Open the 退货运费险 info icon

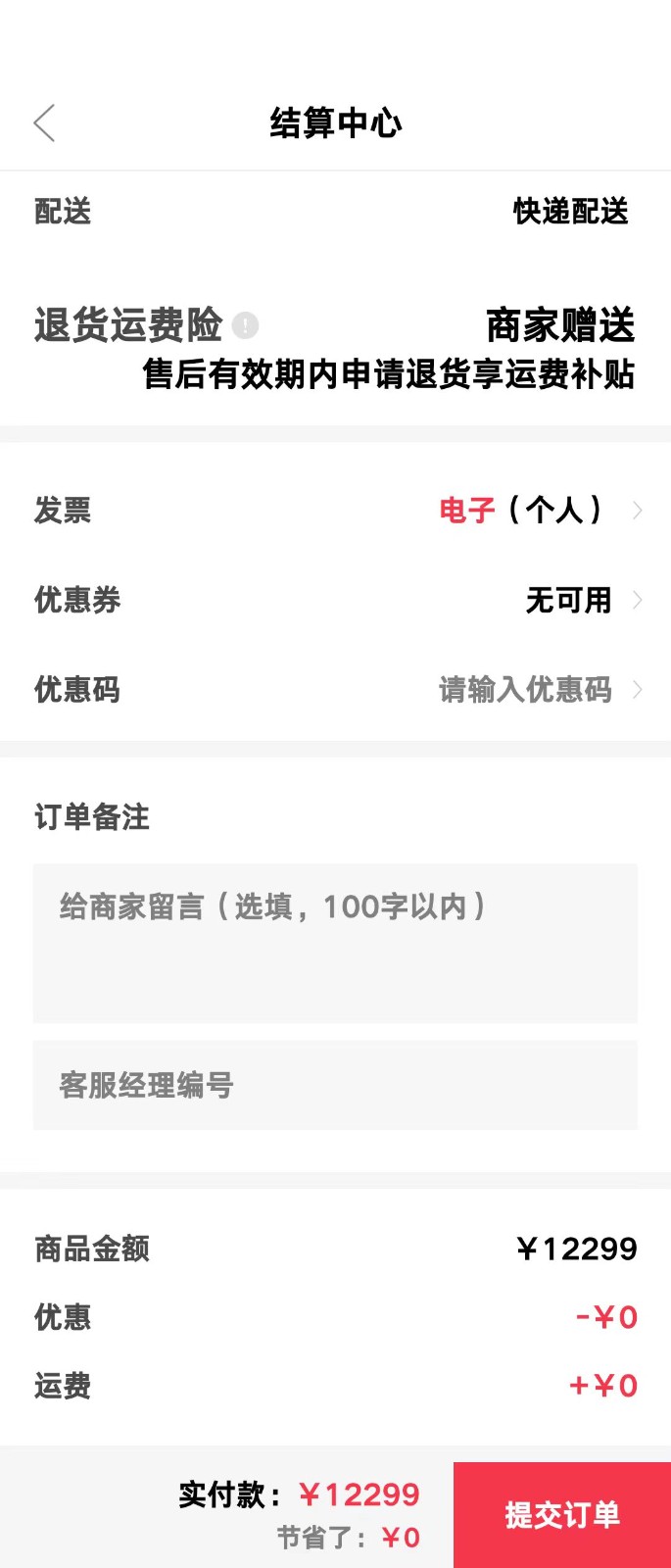click(x=245, y=325)
